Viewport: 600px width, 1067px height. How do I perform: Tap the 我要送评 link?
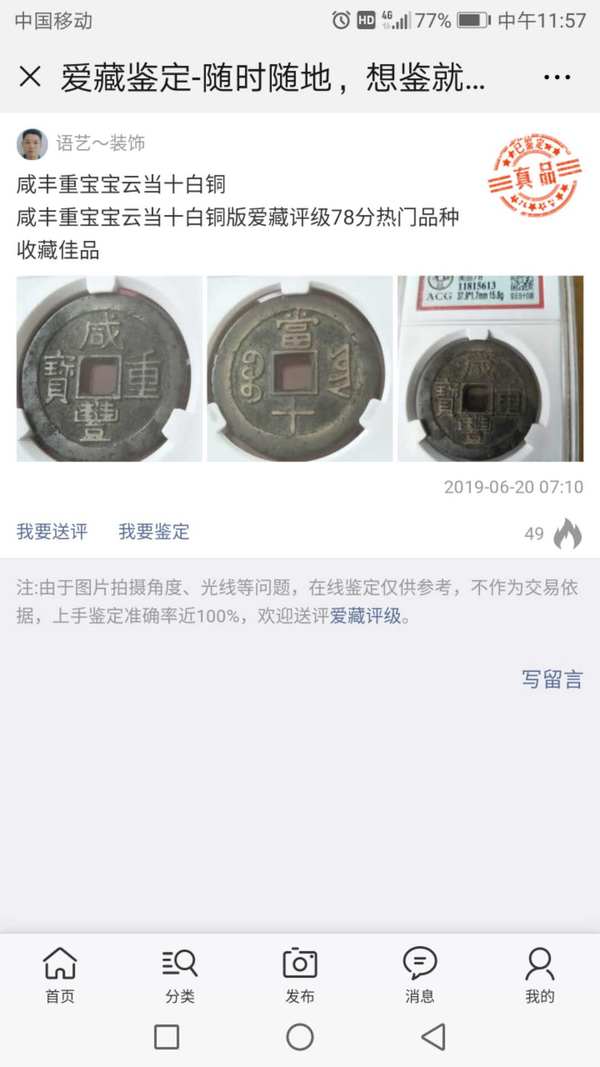[51, 532]
